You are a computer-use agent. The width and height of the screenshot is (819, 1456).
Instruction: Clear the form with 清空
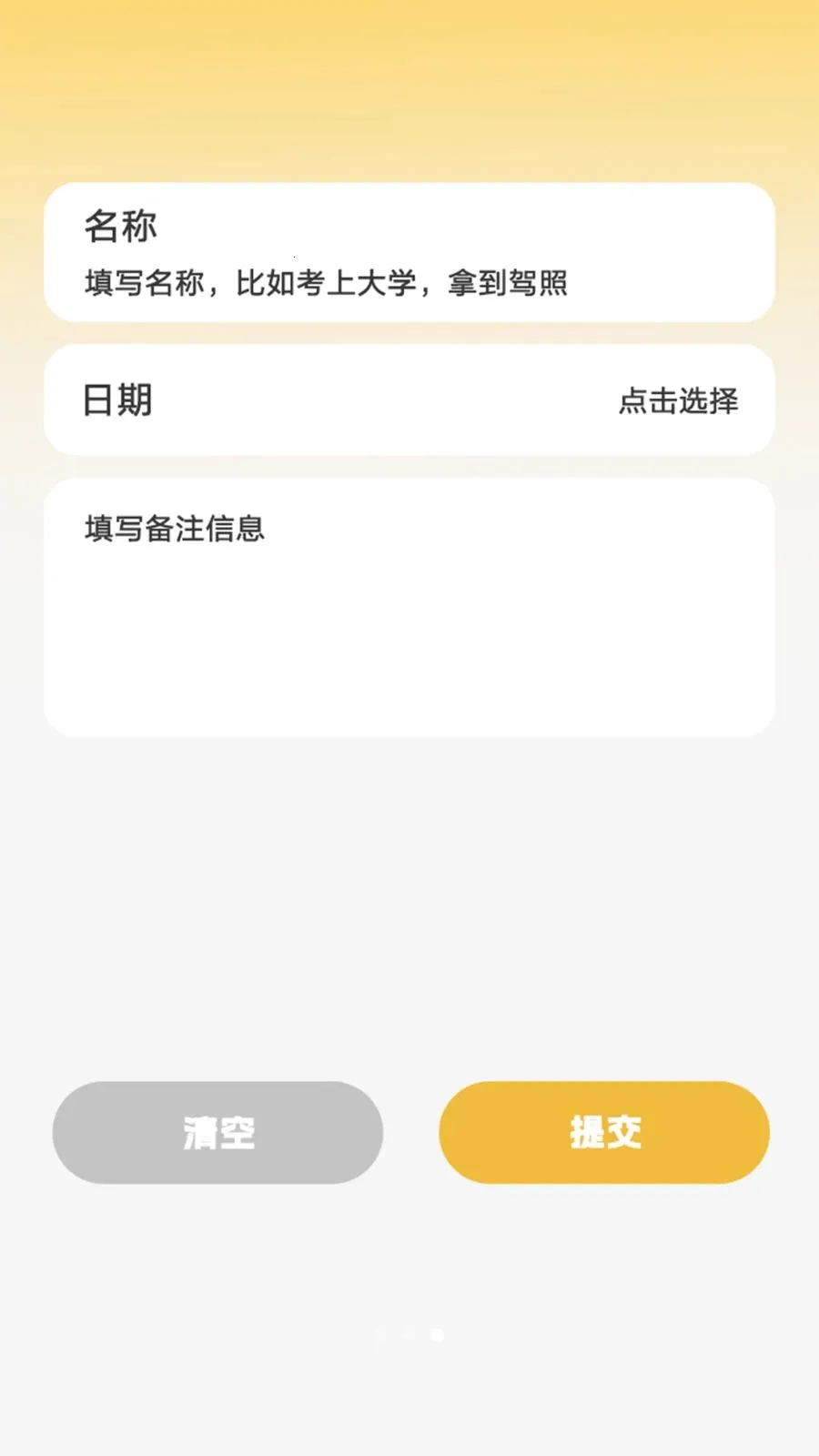(217, 1133)
